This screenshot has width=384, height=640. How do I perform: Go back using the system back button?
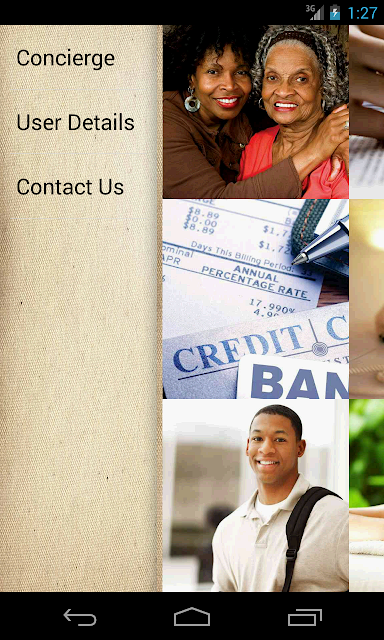[80, 617]
